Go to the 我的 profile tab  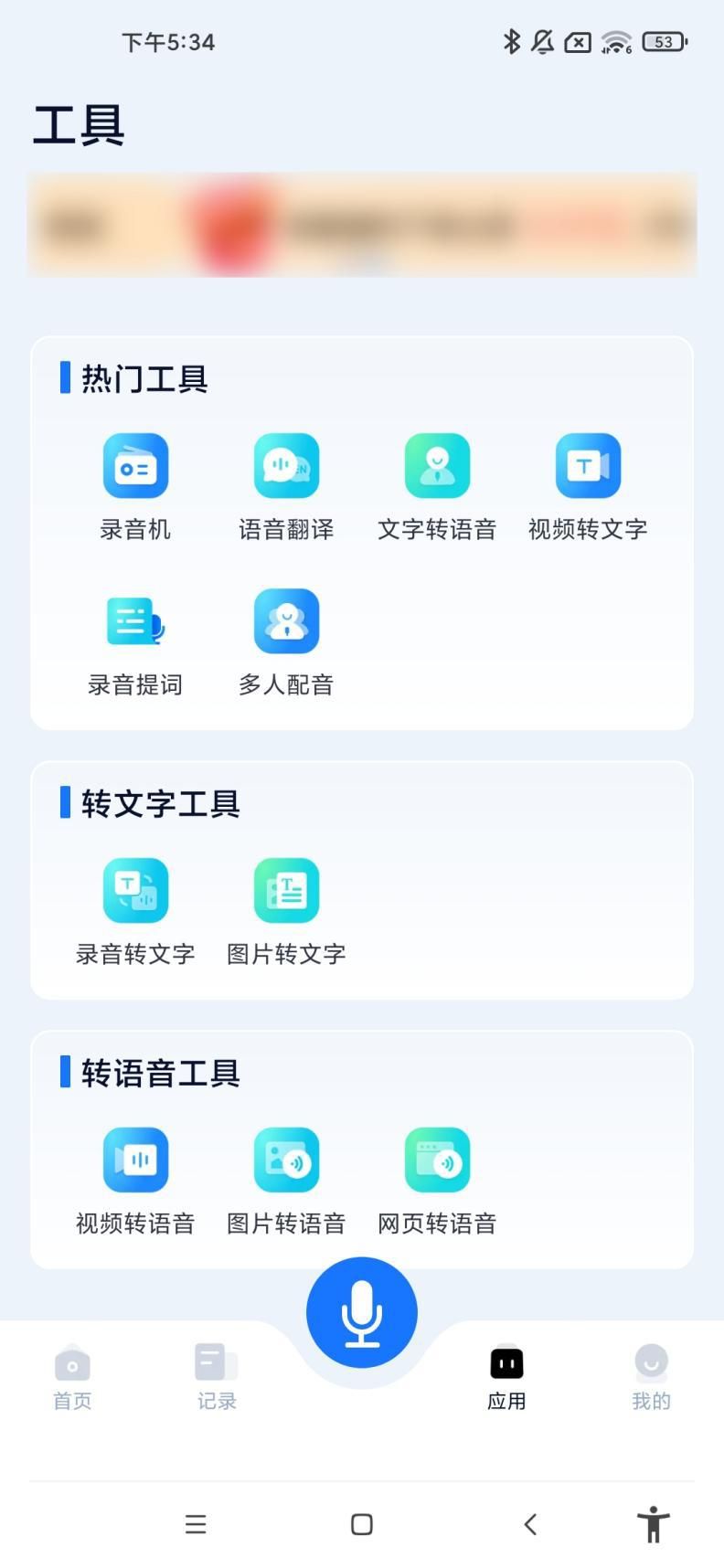[x=651, y=1378]
